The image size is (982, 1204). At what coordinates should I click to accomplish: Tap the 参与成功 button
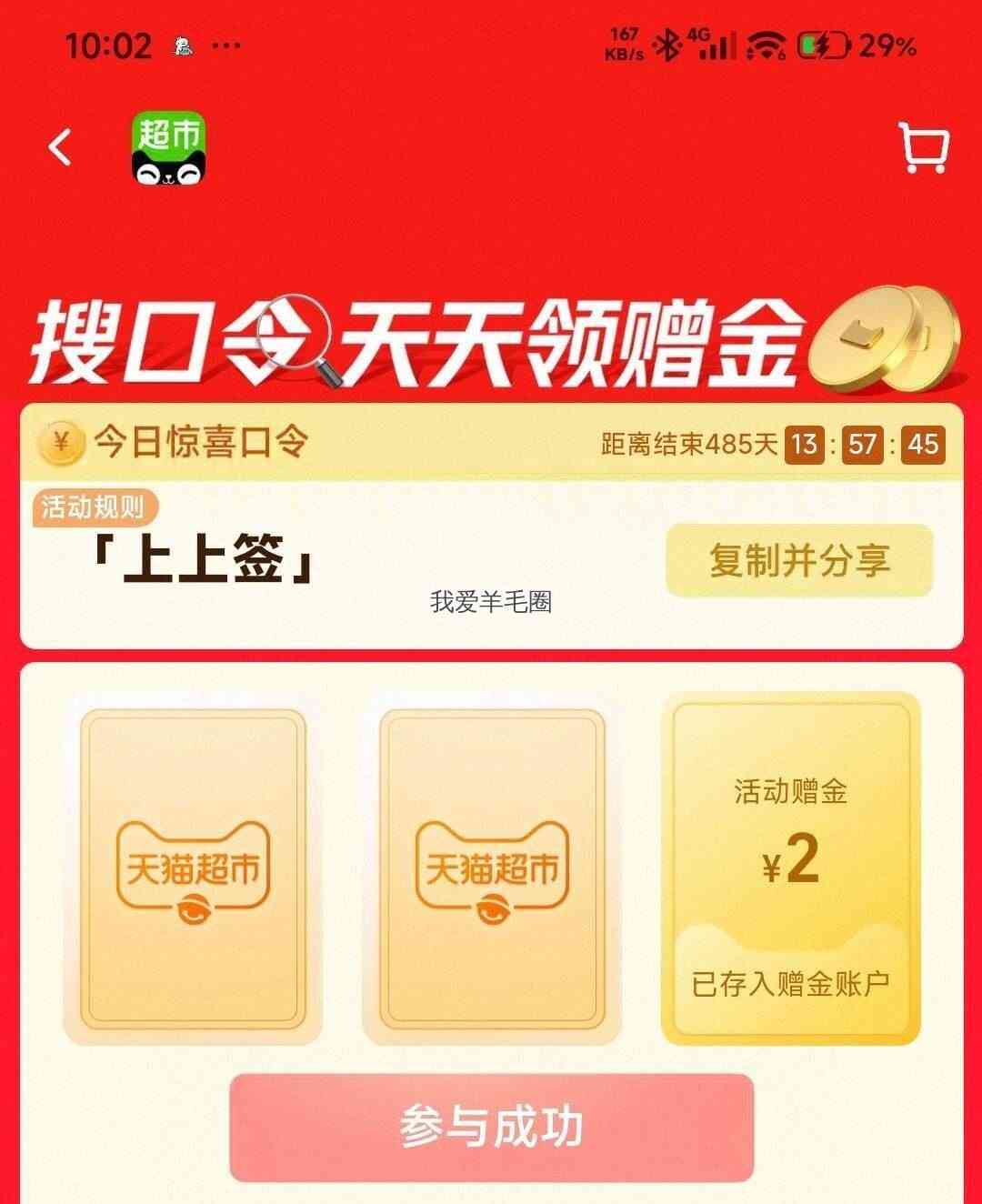tap(492, 1128)
